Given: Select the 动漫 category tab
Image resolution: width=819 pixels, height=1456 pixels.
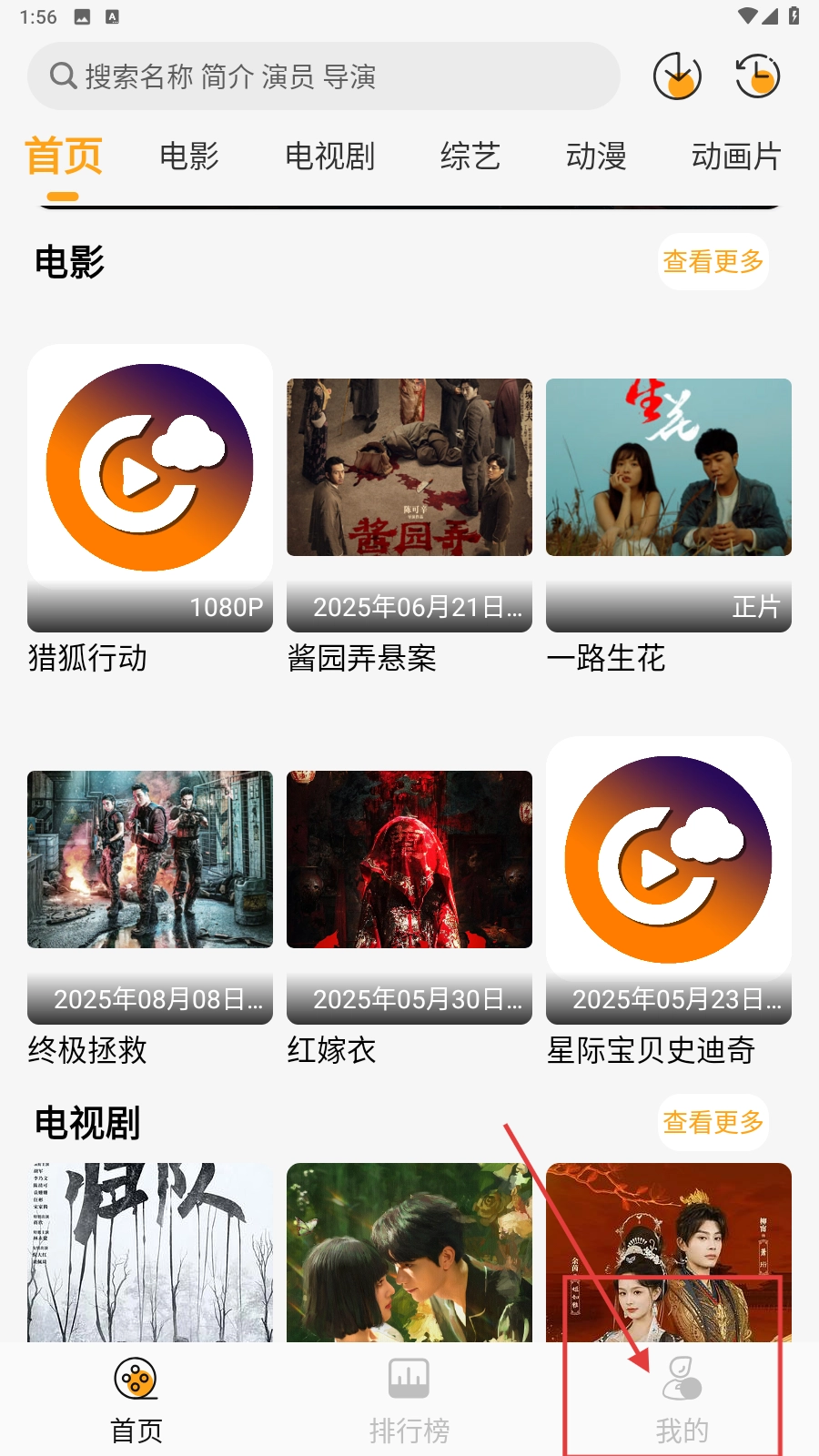Looking at the screenshot, I should [x=596, y=157].
